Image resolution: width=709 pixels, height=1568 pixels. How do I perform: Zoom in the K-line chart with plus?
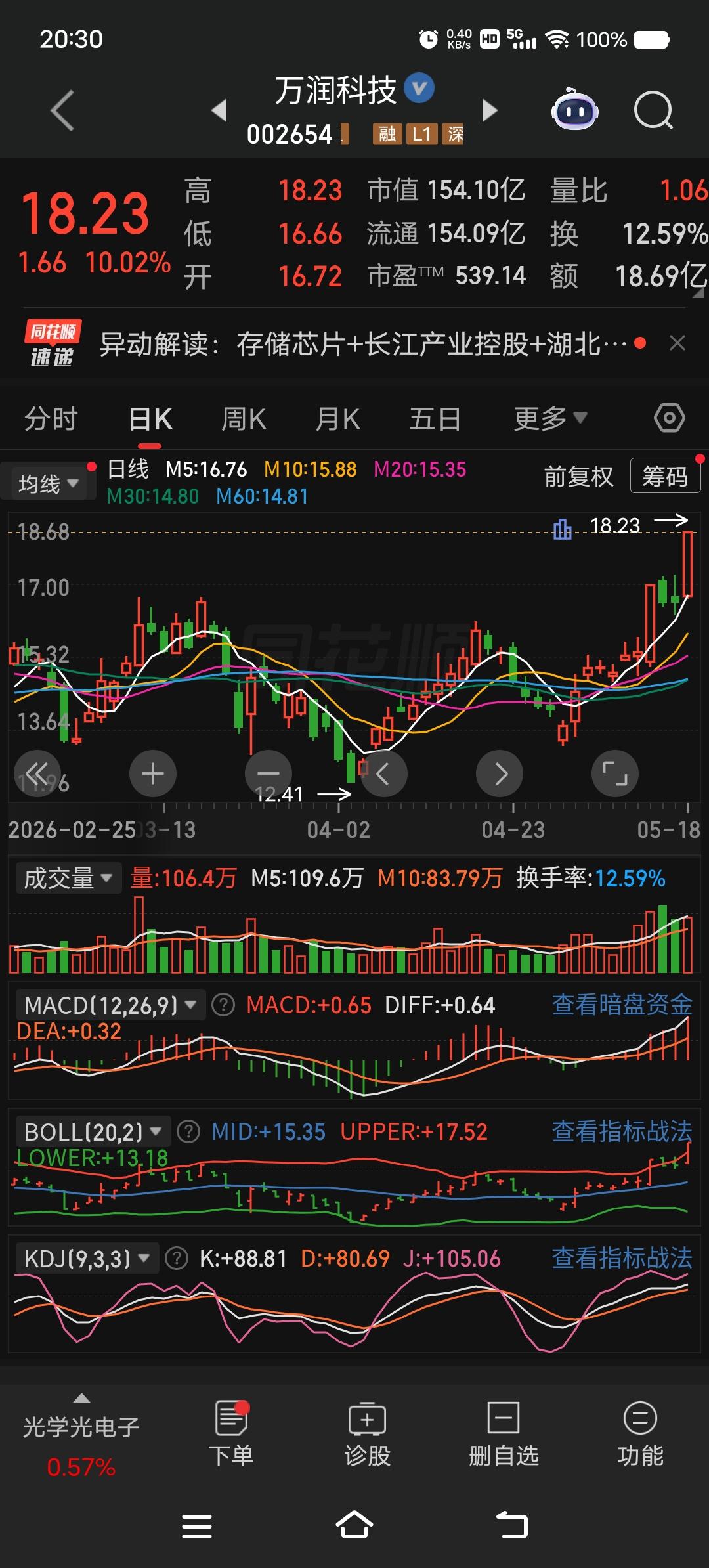pyautogui.click(x=153, y=773)
